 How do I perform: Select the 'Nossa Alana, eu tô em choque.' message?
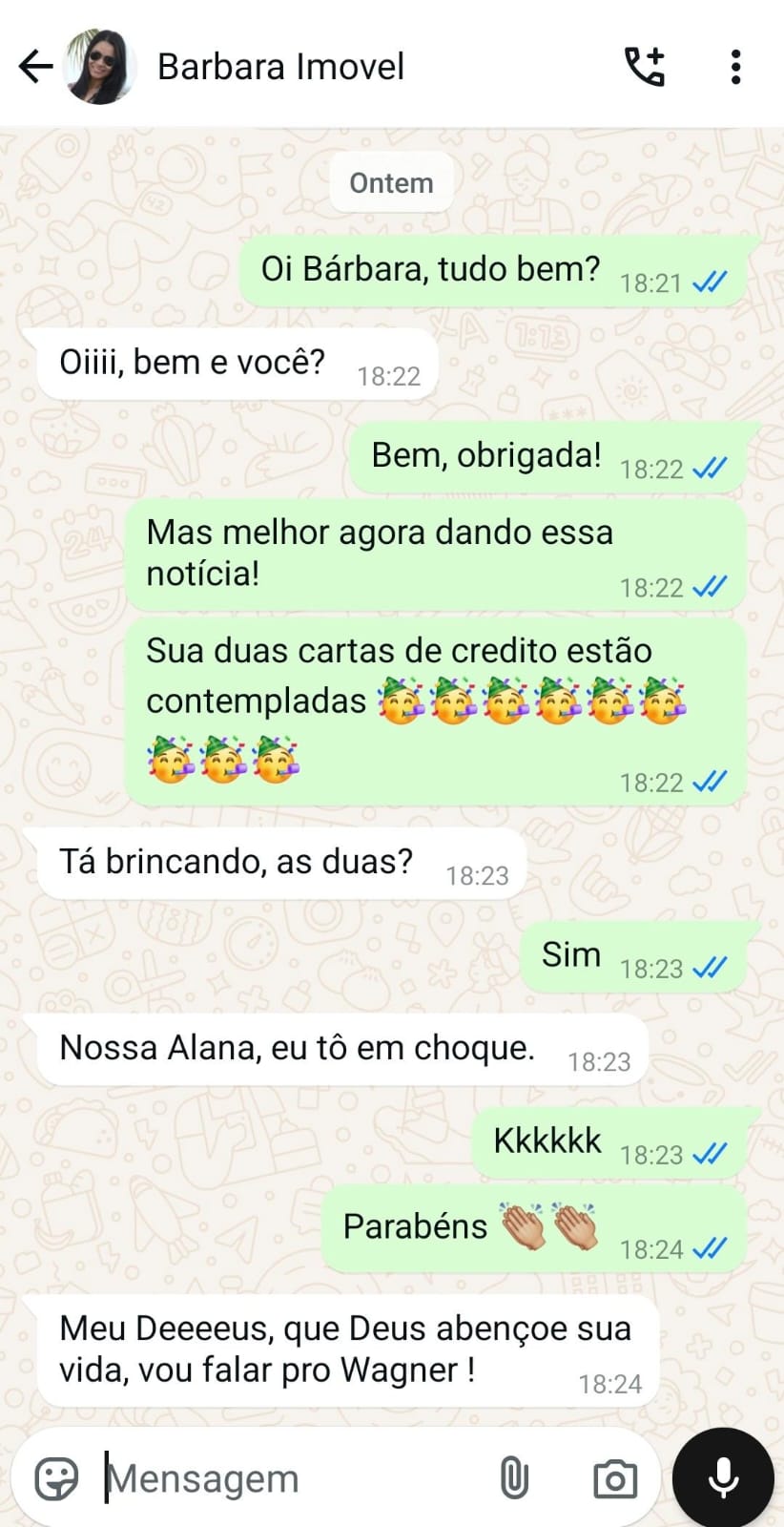(x=297, y=1047)
